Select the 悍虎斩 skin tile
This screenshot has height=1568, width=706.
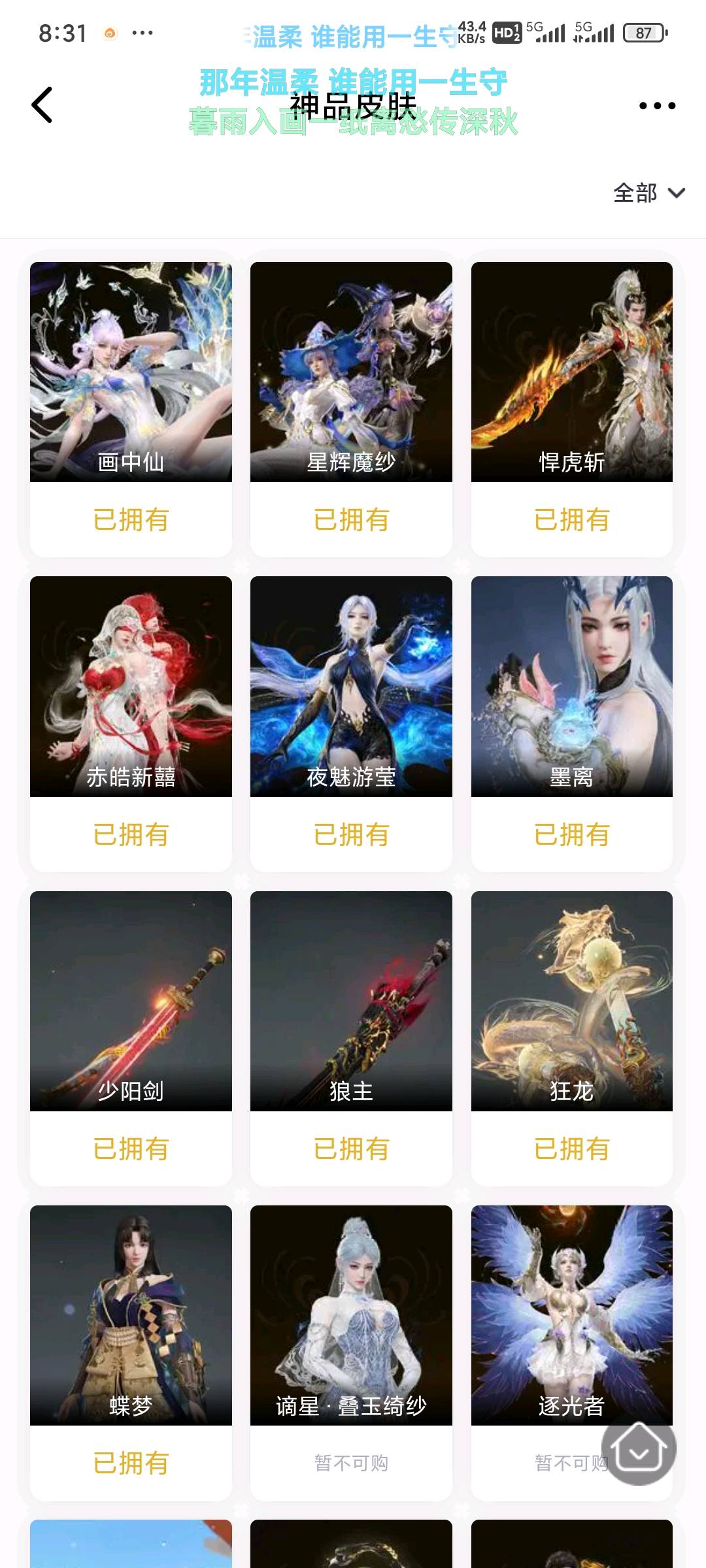coord(571,372)
